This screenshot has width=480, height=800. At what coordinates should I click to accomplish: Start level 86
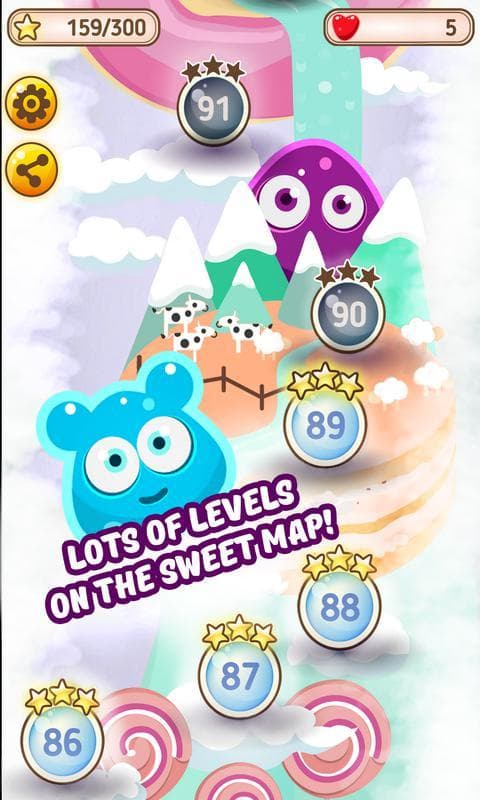pos(62,741)
